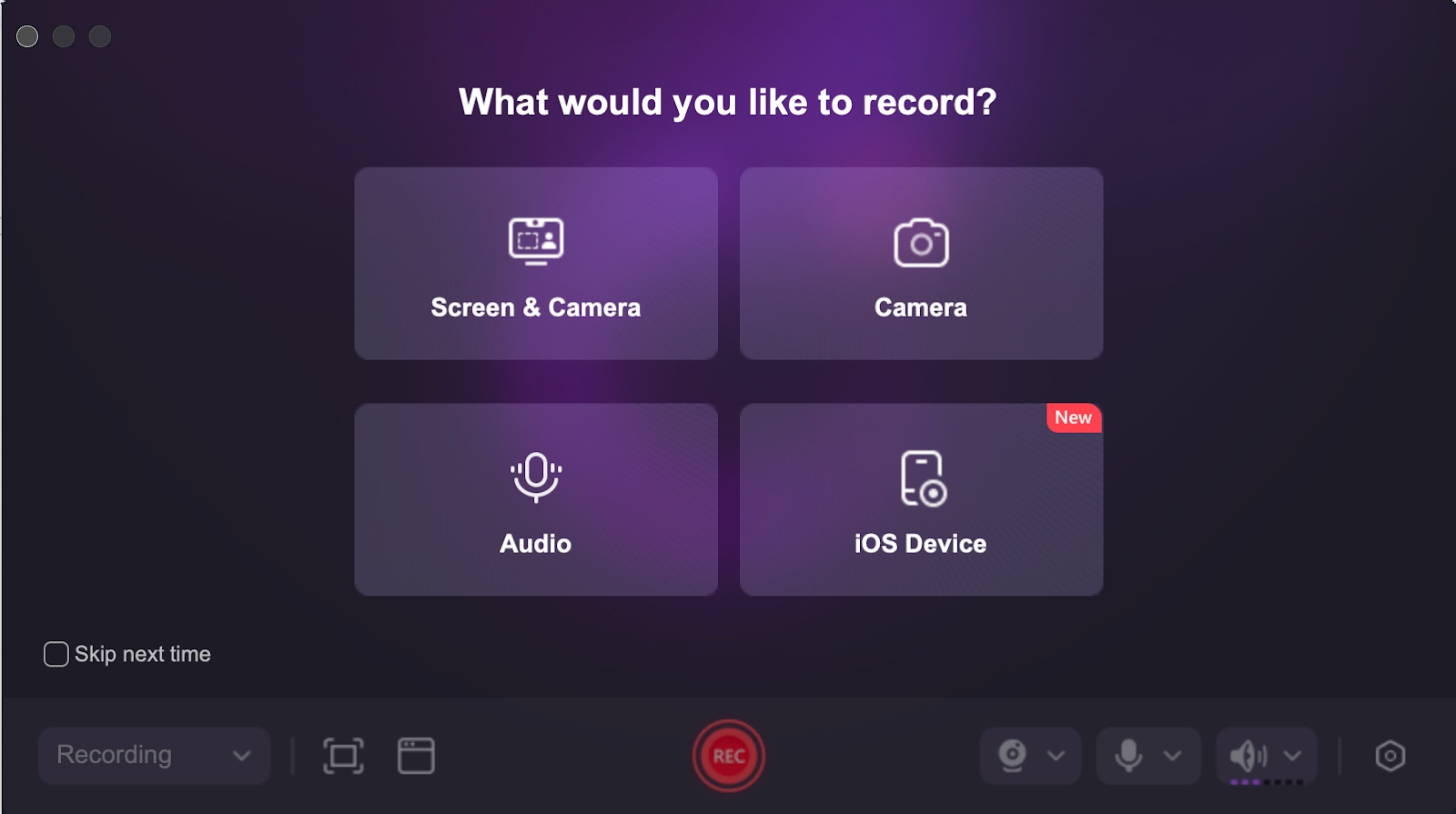Expand the system audio options arrow
The width and height of the screenshot is (1456, 814).
point(1292,755)
